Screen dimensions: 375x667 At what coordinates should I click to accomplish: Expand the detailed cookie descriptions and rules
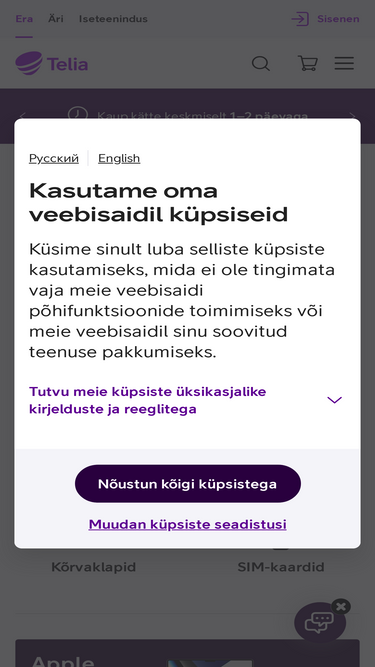coord(186,400)
